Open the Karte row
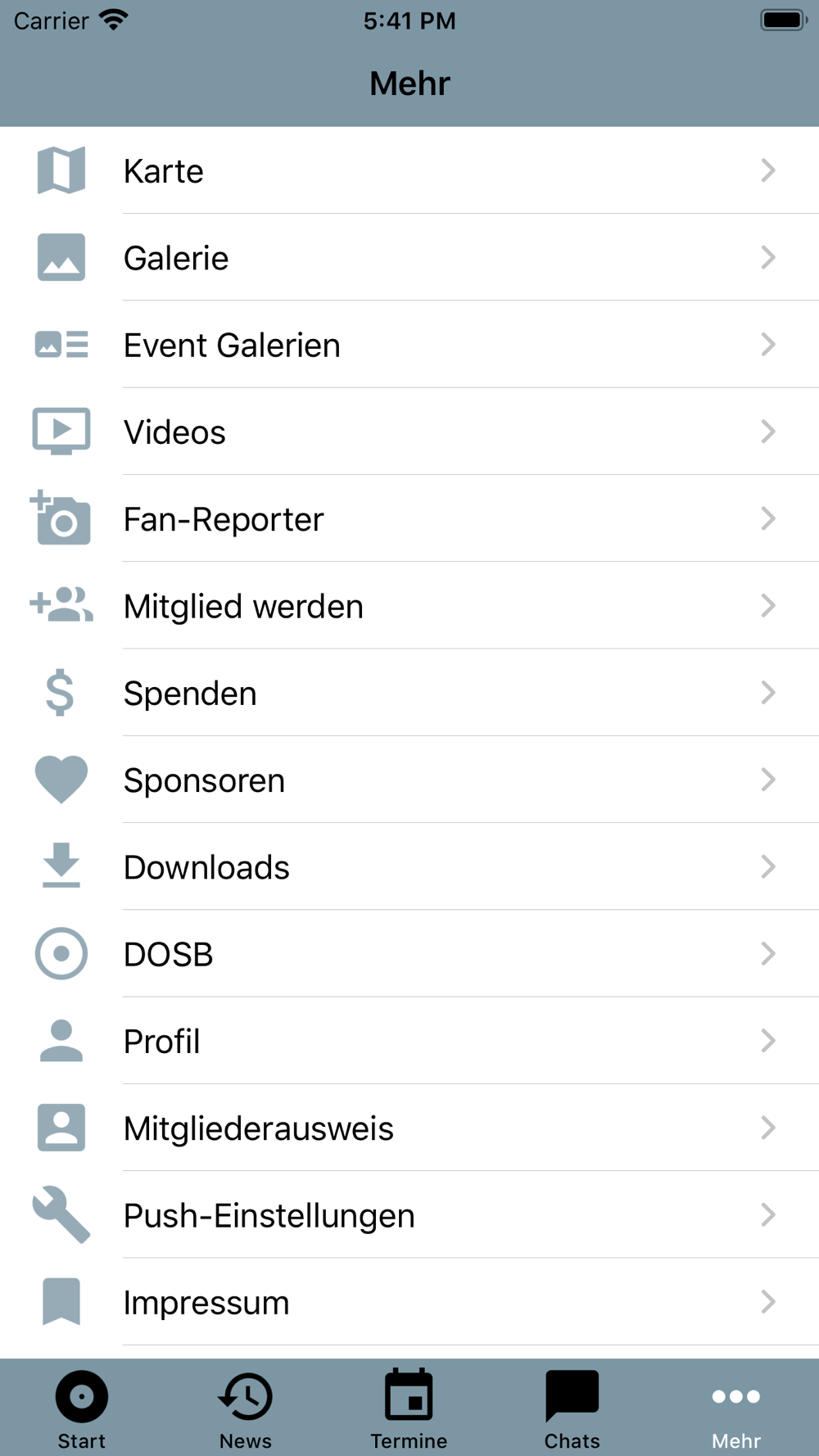This screenshot has width=819, height=1456. [x=409, y=170]
